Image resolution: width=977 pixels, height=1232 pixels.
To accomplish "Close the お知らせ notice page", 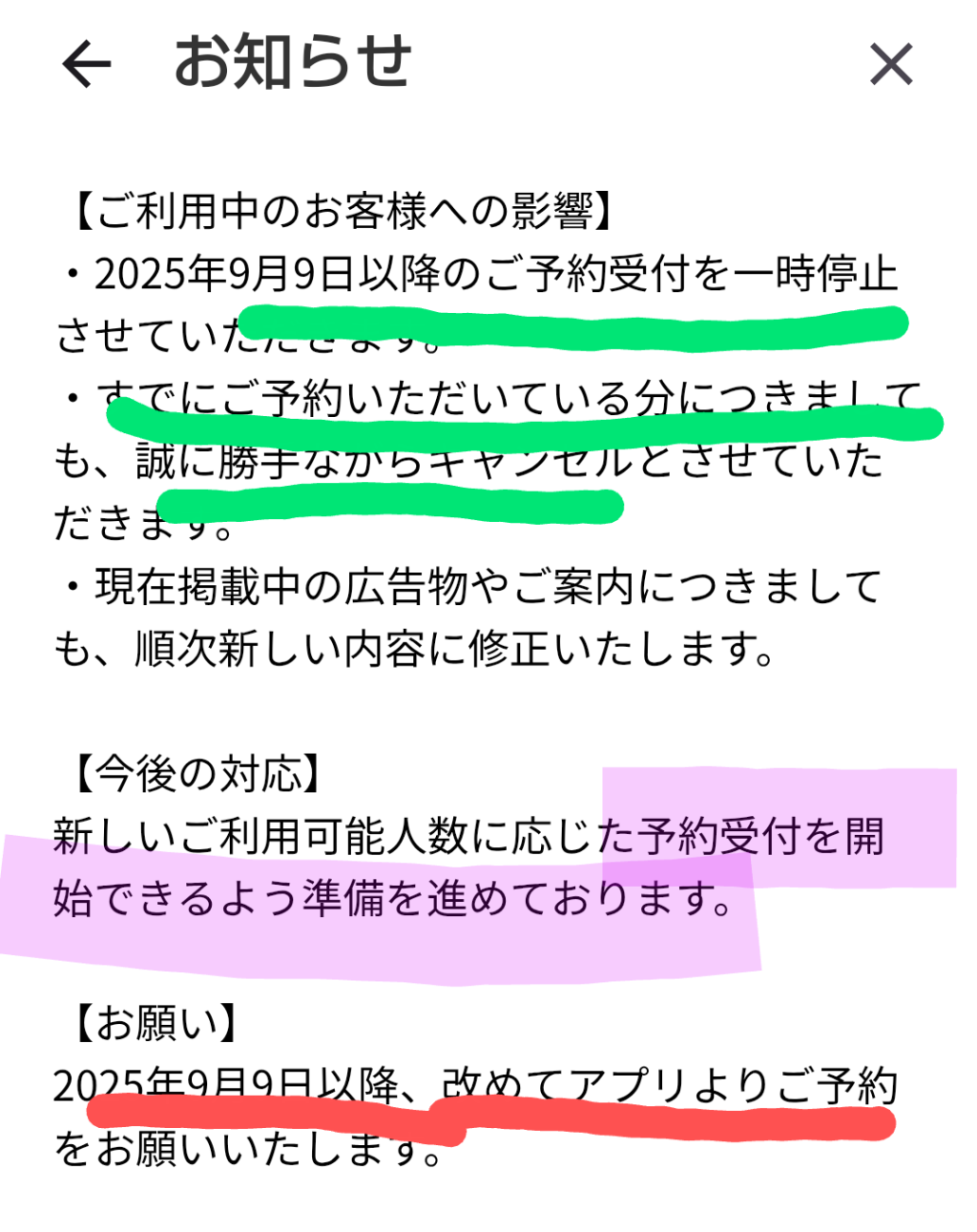I will coord(891,65).
